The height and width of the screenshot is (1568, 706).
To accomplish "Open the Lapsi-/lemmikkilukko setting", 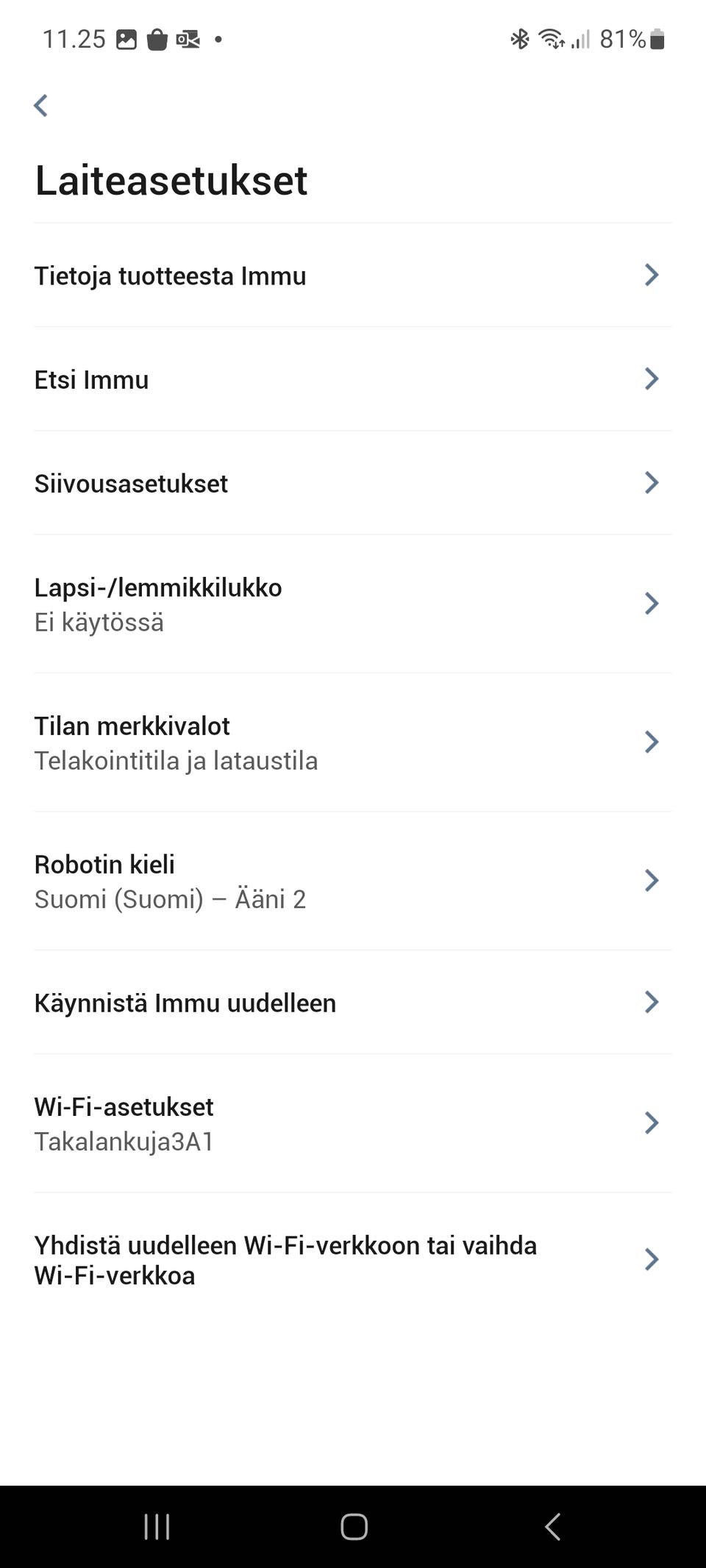I will click(352, 604).
